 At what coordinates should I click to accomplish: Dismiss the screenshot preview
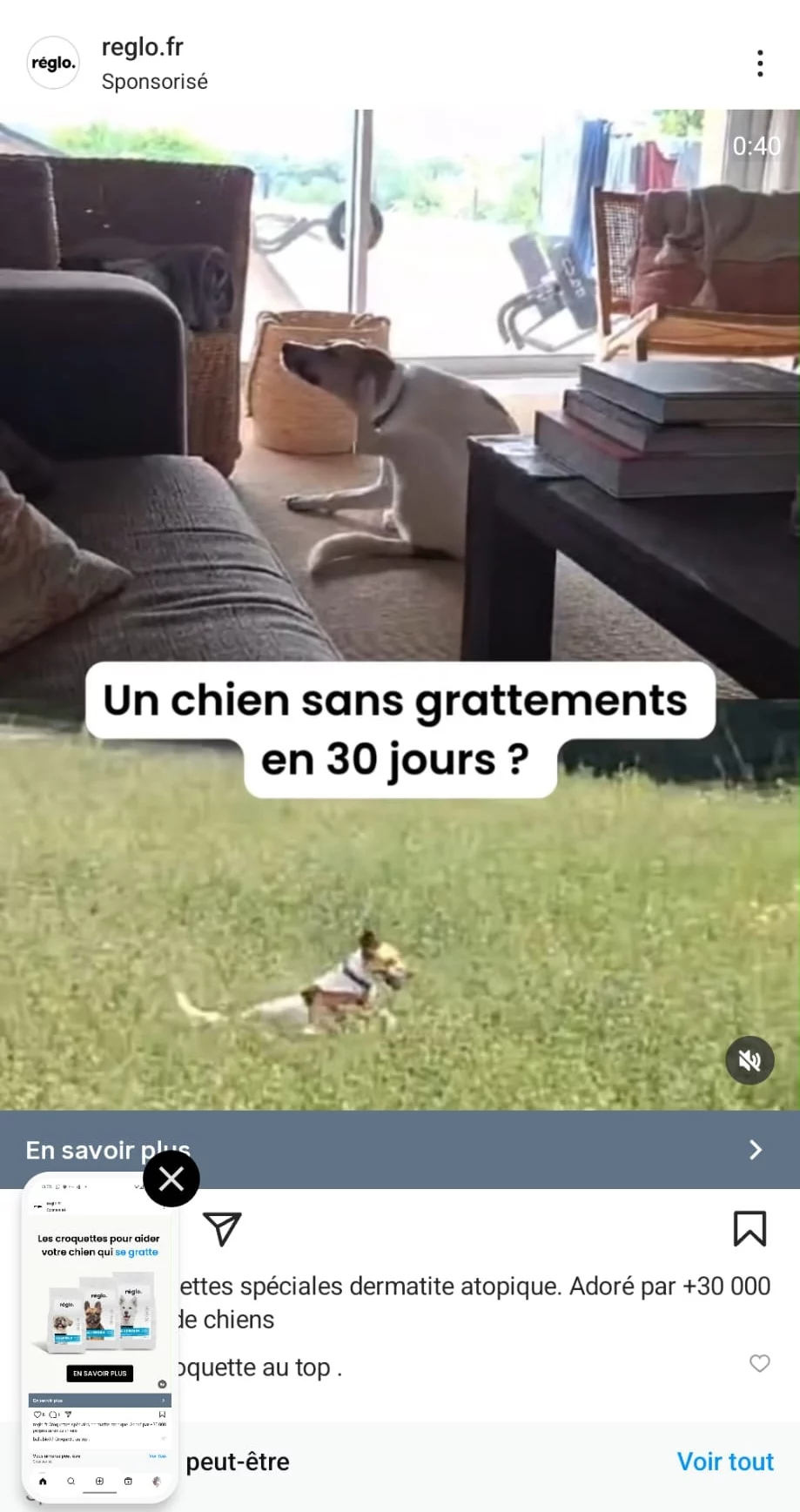(171, 1179)
